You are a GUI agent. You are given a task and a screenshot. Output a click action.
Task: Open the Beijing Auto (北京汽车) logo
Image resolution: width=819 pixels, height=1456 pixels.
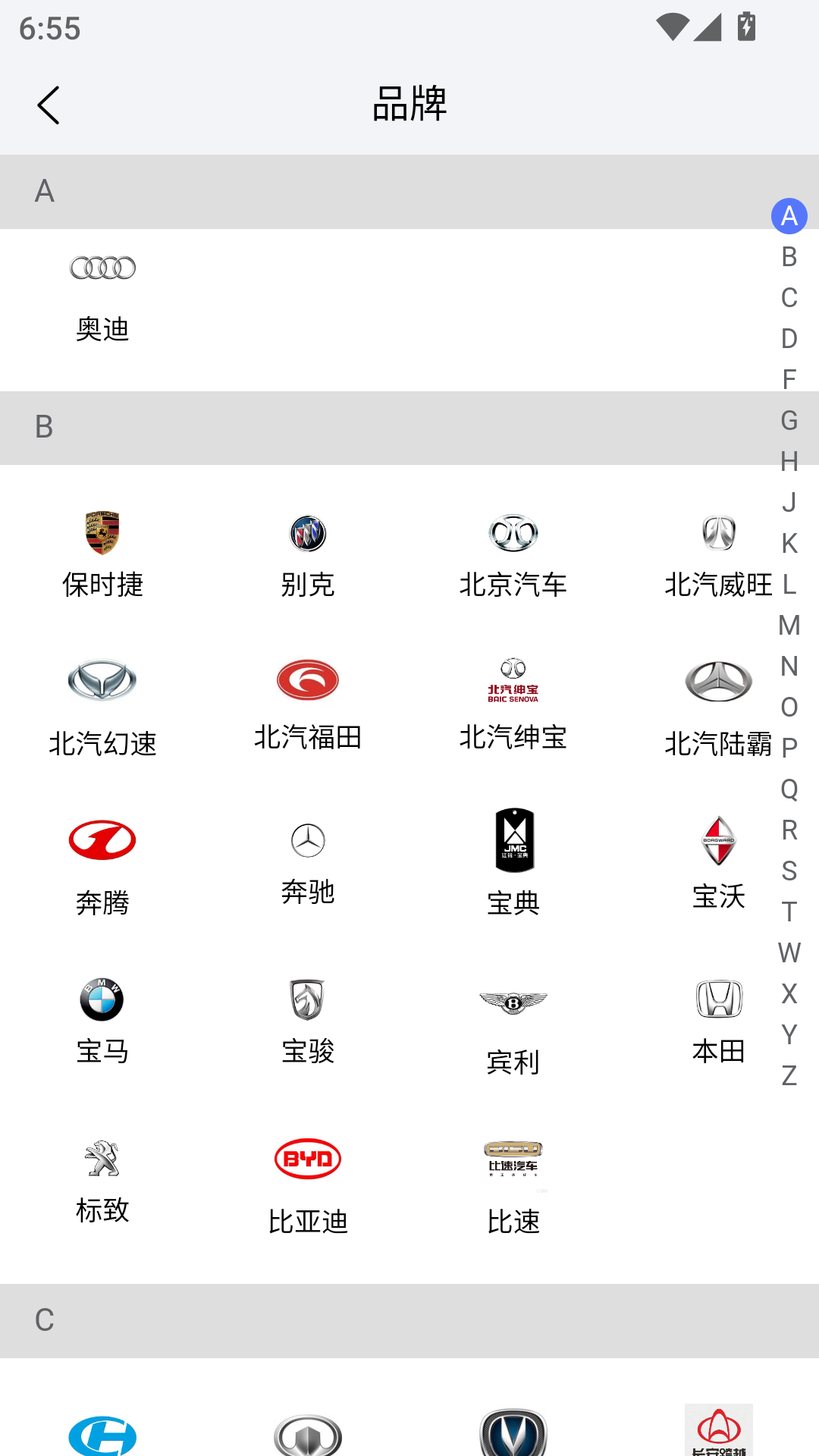pos(513,533)
